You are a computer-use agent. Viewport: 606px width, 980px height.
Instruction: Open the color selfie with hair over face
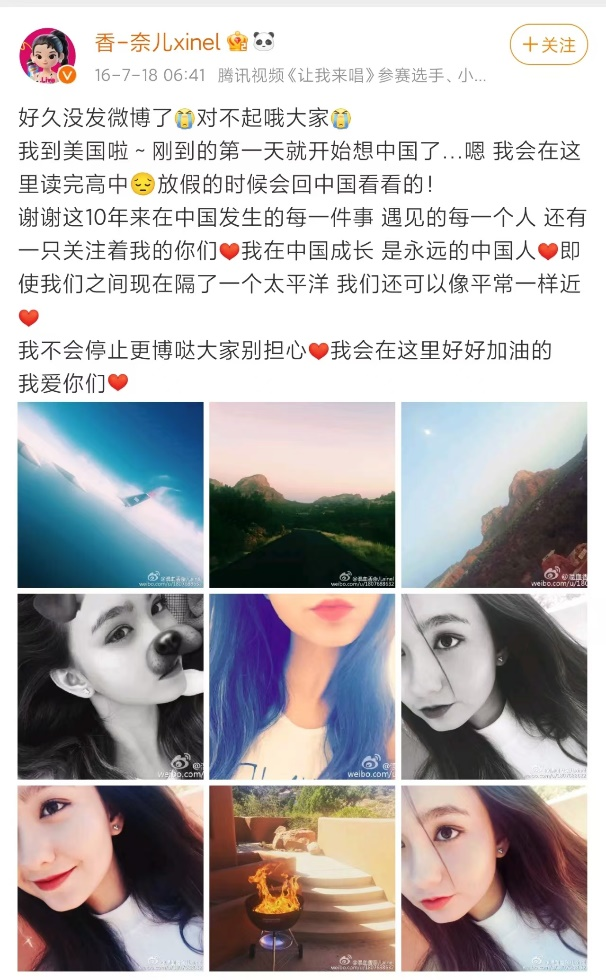pyautogui.click(x=494, y=878)
